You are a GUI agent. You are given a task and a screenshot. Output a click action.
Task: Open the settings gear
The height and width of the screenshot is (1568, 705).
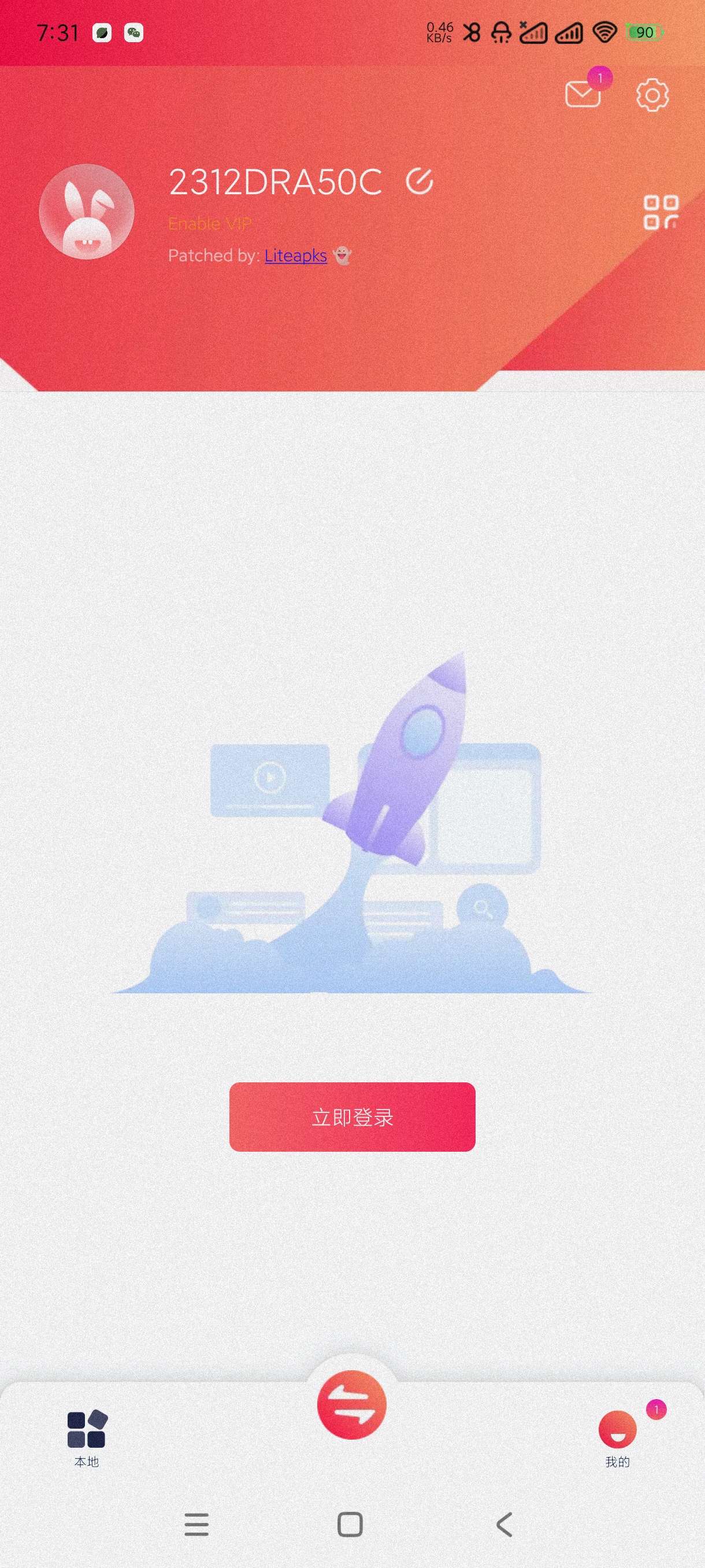[x=652, y=95]
